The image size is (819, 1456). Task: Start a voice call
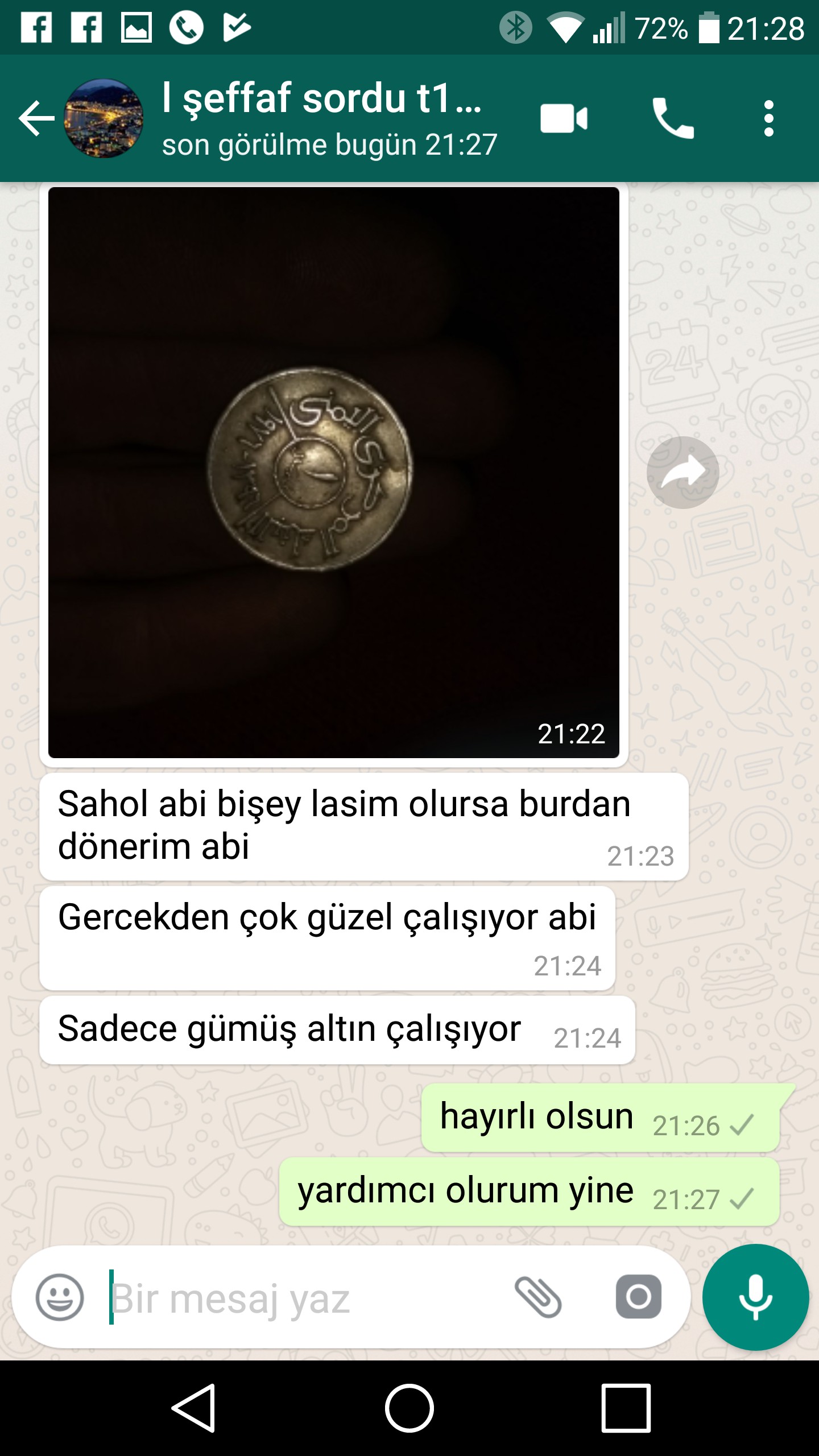pyautogui.click(x=673, y=118)
